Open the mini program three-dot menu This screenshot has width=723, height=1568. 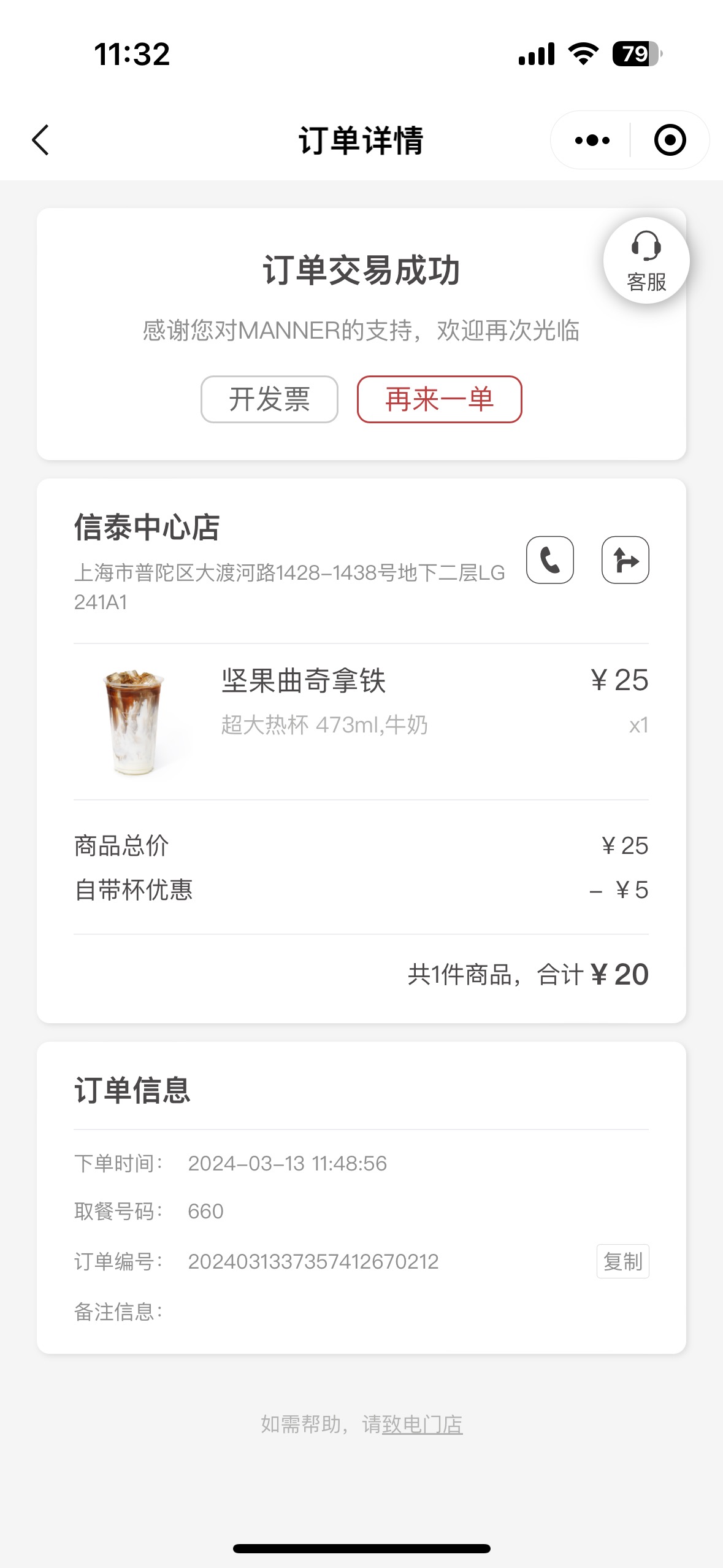pyautogui.click(x=592, y=140)
